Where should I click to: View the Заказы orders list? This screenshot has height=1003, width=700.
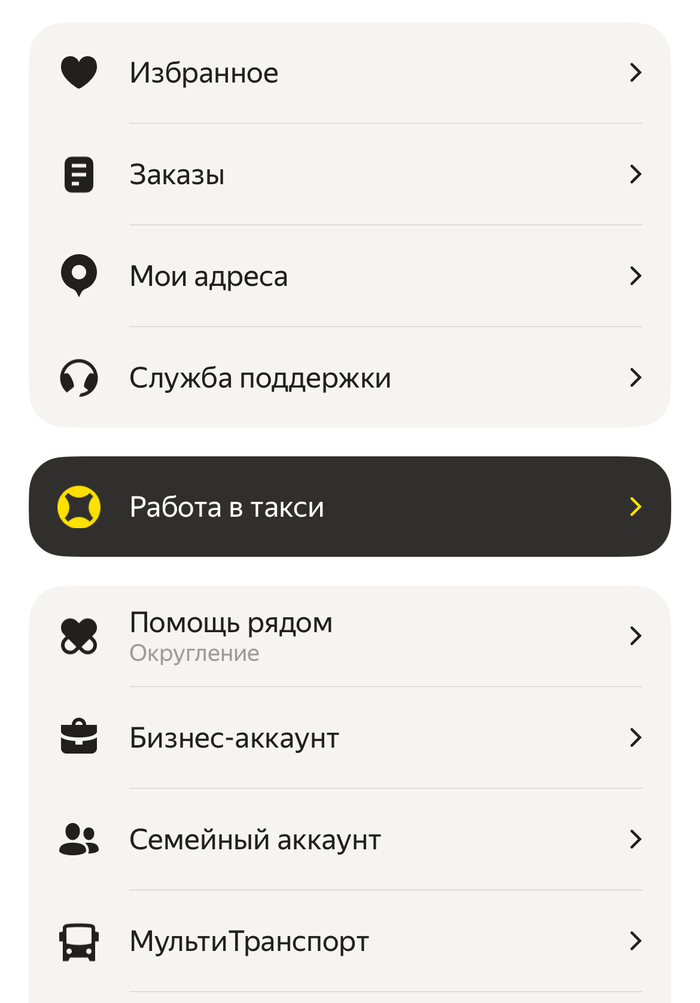coord(350,175)
